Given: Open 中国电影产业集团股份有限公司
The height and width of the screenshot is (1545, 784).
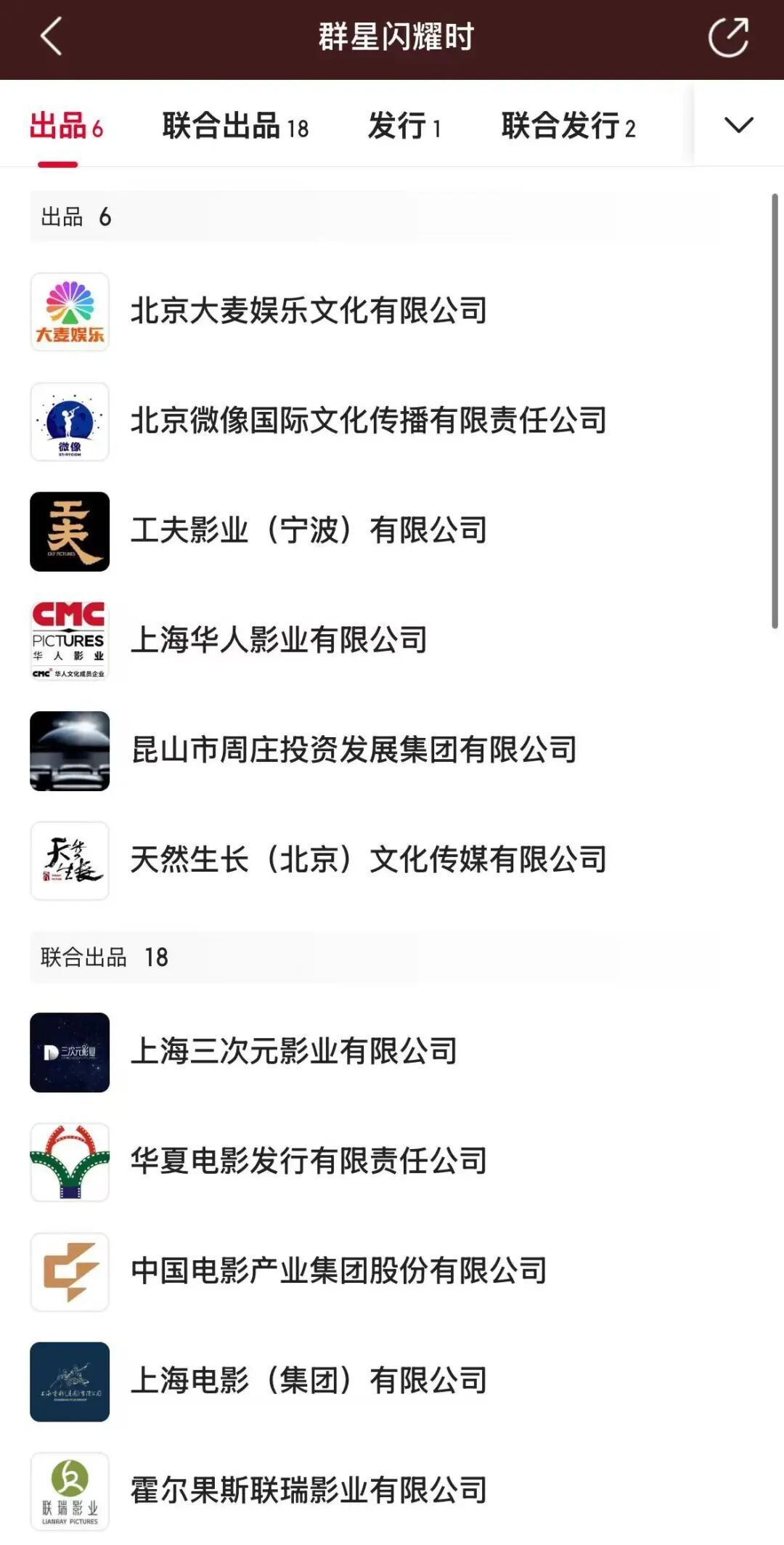Looking at the screenshot, I should point(392,1271).
